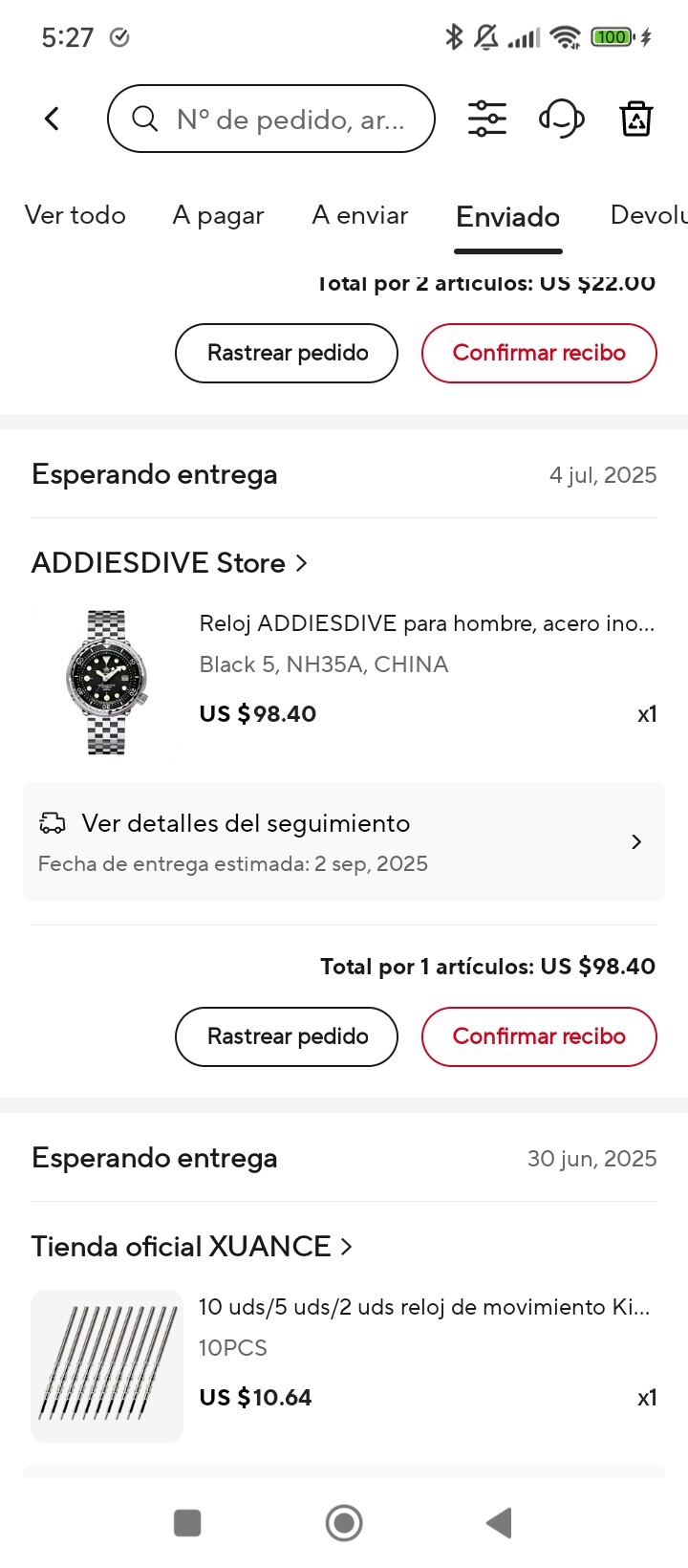Switch to the A pagar tab
This screenshot has width=688, height=1568.
pos(218,215)
